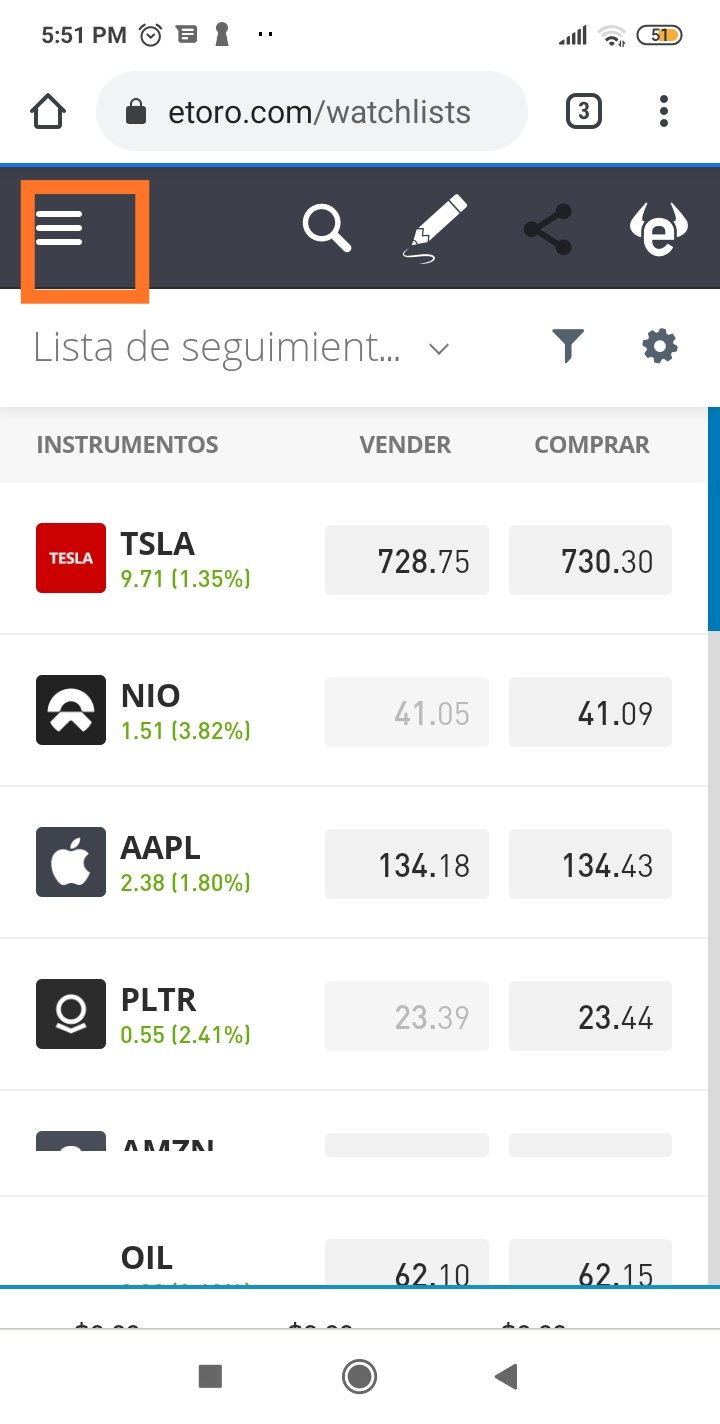Tap the system back button

[506, 1377]
